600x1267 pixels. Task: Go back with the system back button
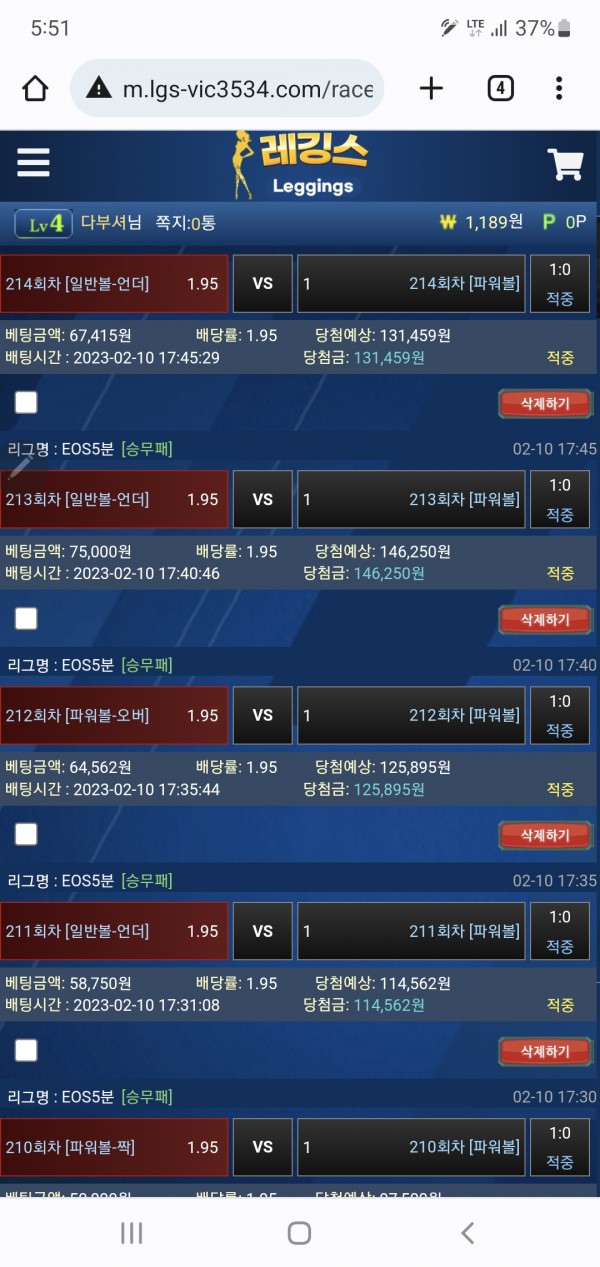(x=467, y=1233)
